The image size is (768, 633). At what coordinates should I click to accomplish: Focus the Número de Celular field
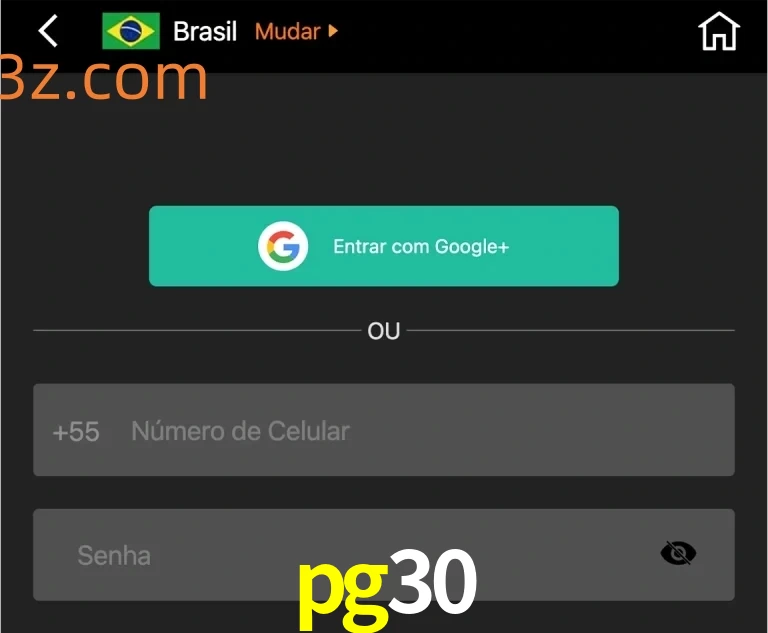click(x=420, y=431)
